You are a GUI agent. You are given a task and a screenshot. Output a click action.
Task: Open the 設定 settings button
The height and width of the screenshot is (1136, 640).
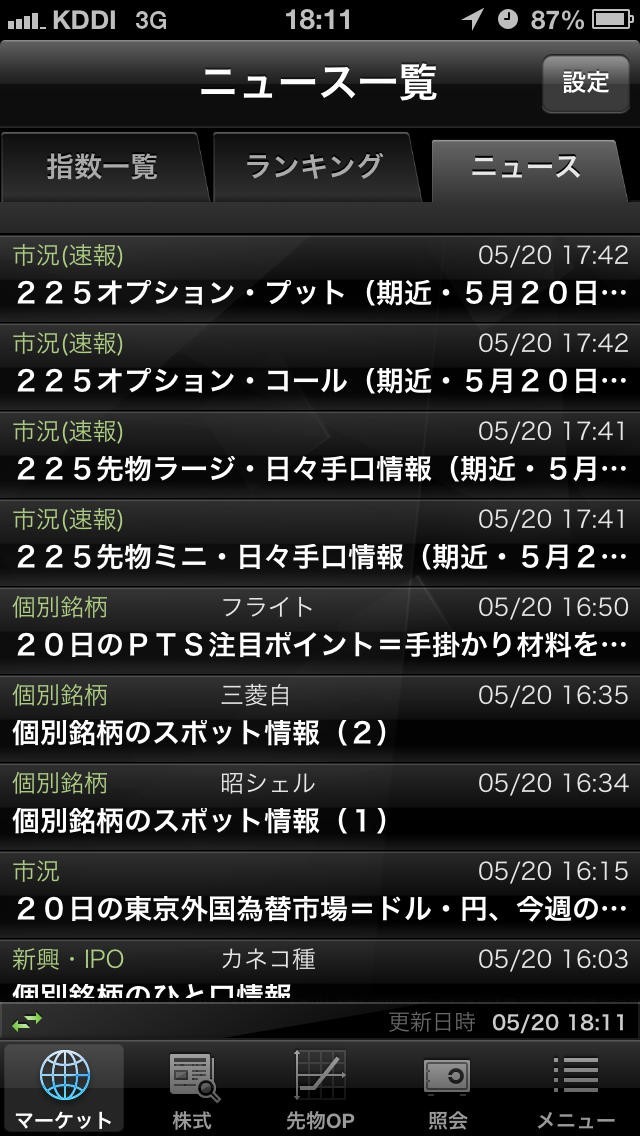pyautogui.click(x=585, y=83)
